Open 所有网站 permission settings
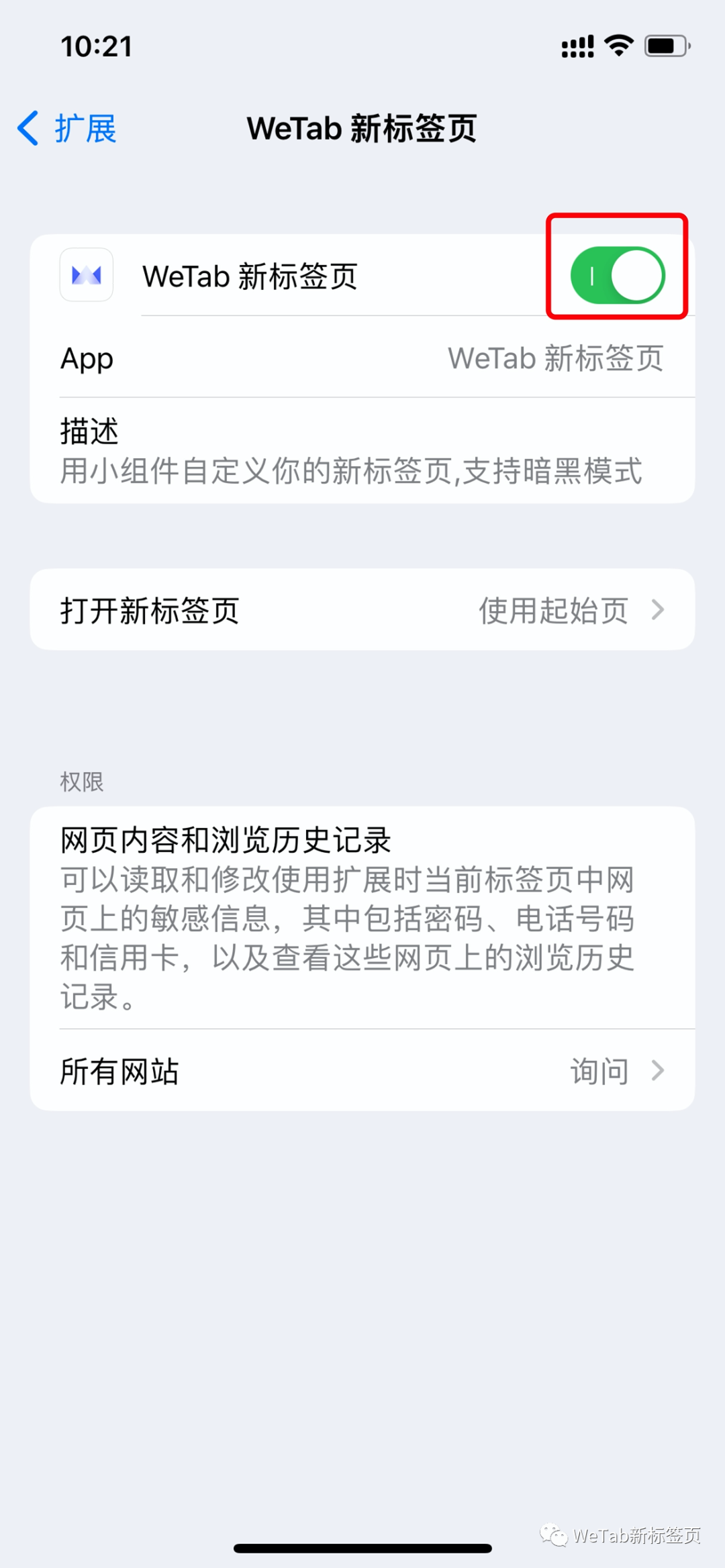The height and width of the screenshot is (1568, 725). coord(362,1071)
